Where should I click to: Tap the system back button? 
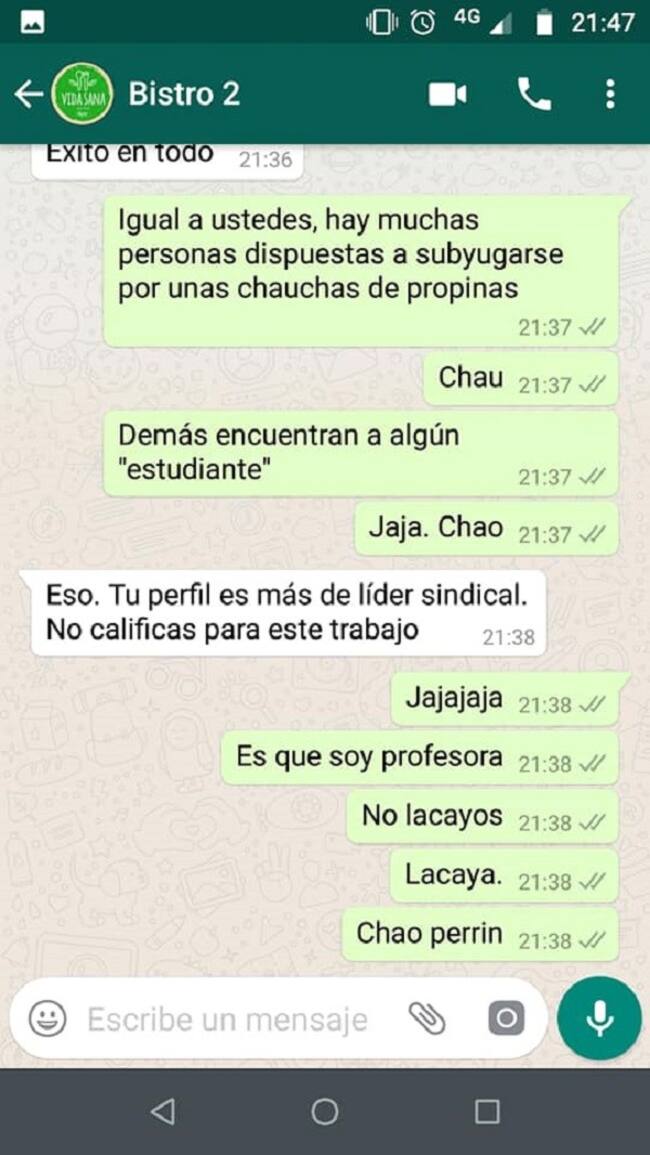(162, 1111)
